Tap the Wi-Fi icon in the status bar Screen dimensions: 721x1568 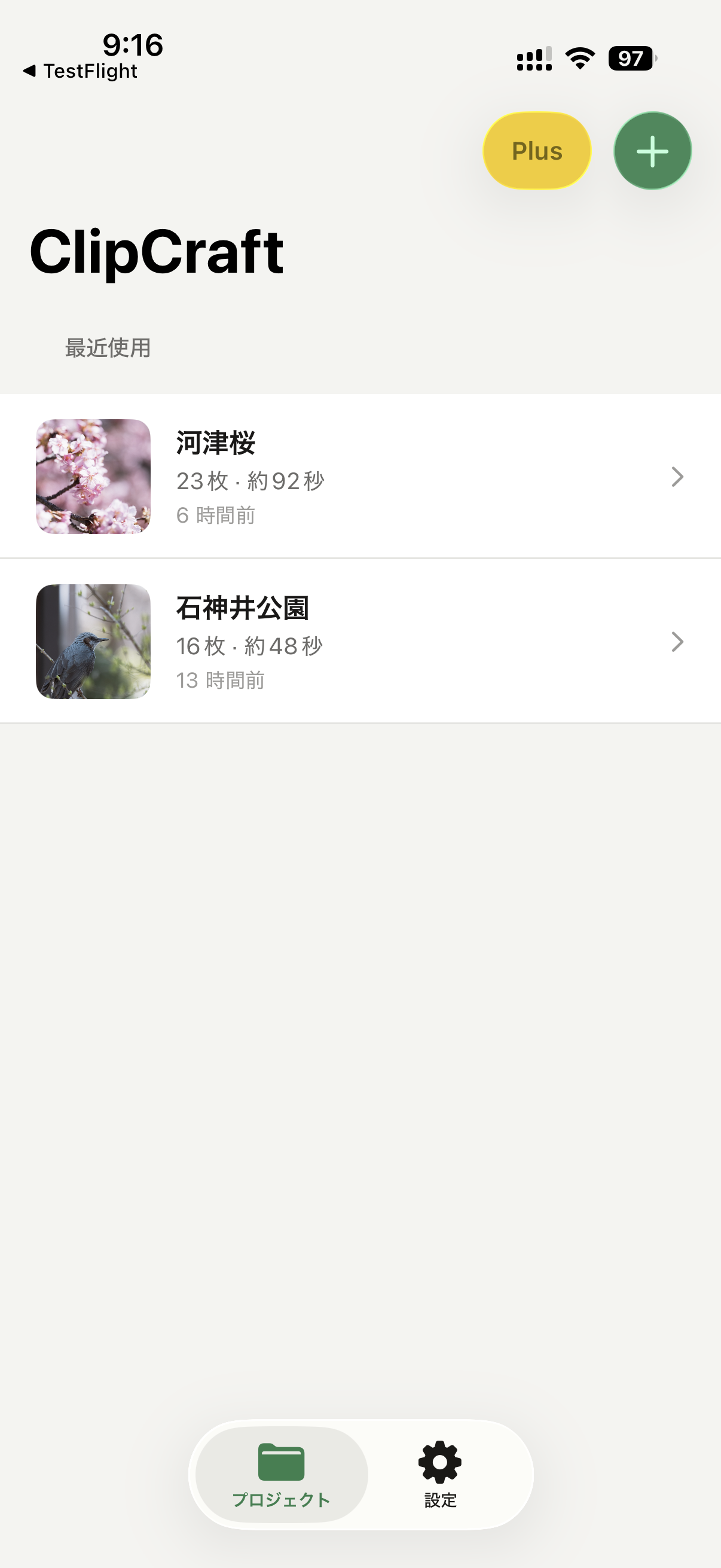pos(579,58)
